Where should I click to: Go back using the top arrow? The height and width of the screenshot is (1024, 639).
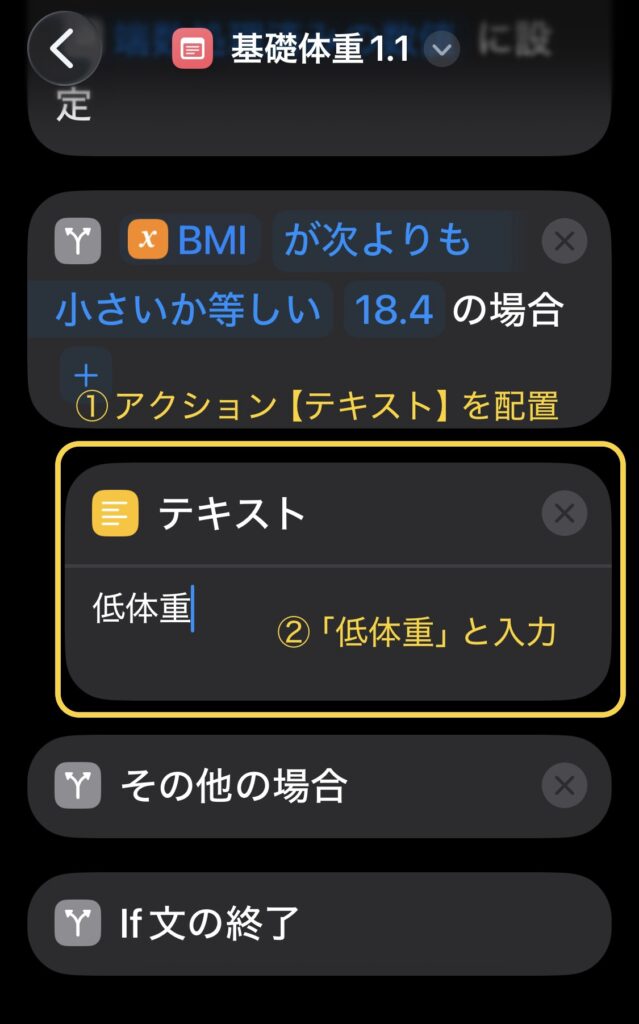pyautogui.click(x=63, y=48)
